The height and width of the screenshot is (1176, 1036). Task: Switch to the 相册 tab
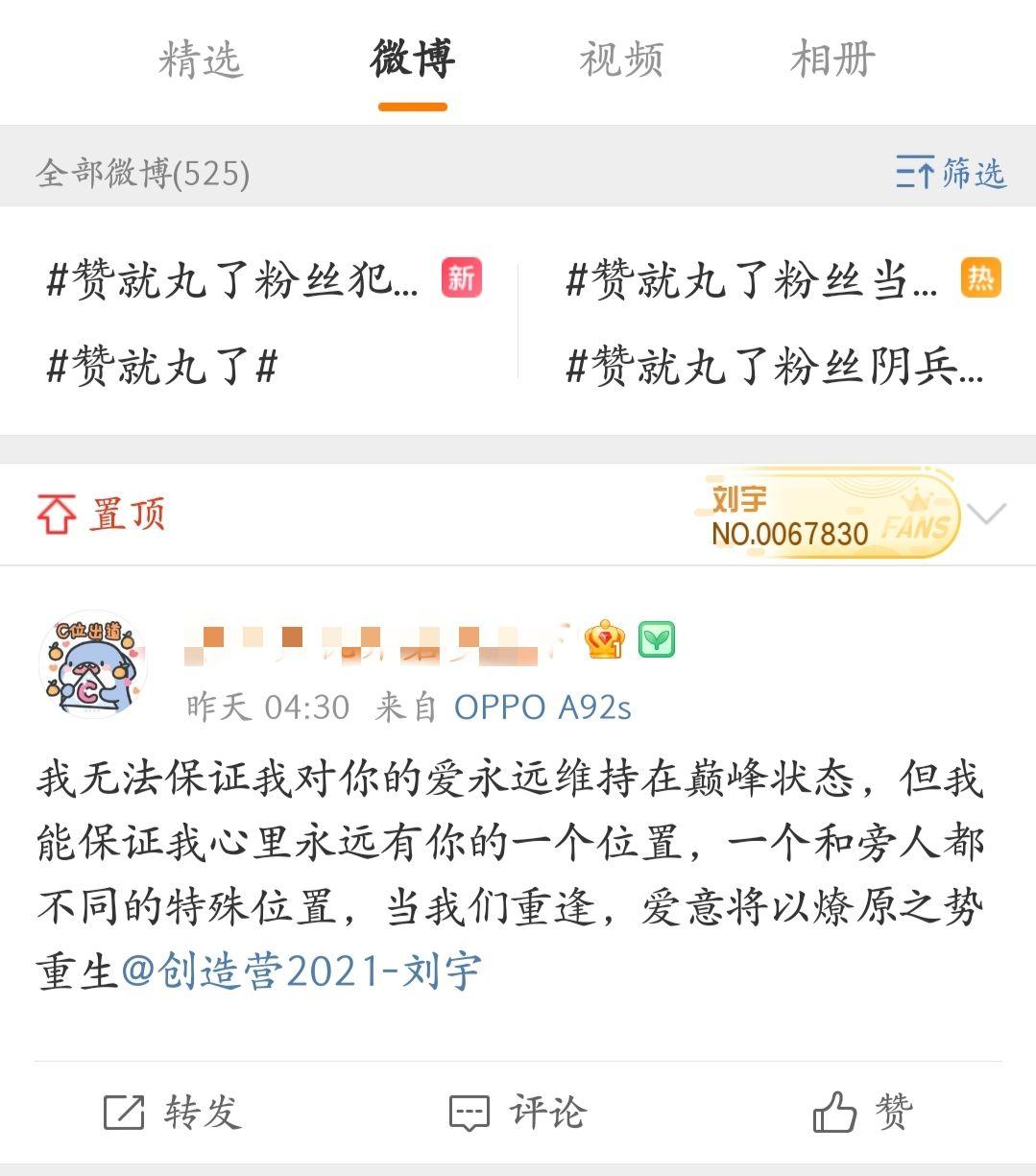[x=831, y=60]
